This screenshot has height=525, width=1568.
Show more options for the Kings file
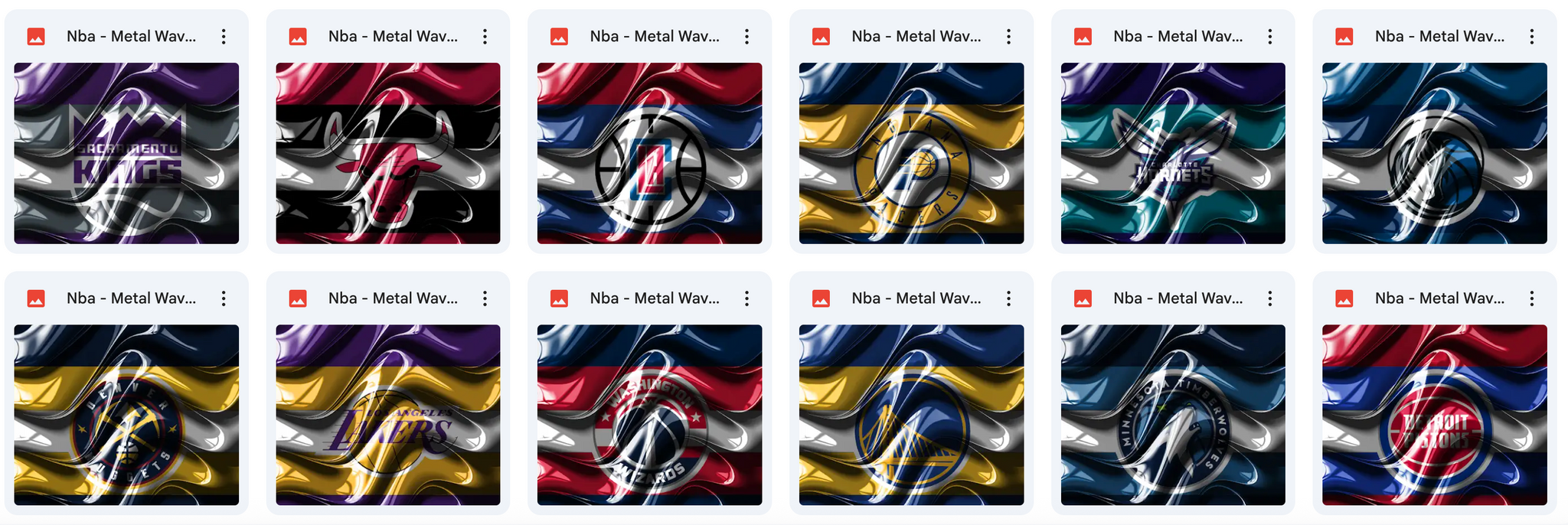click(224, 36)
